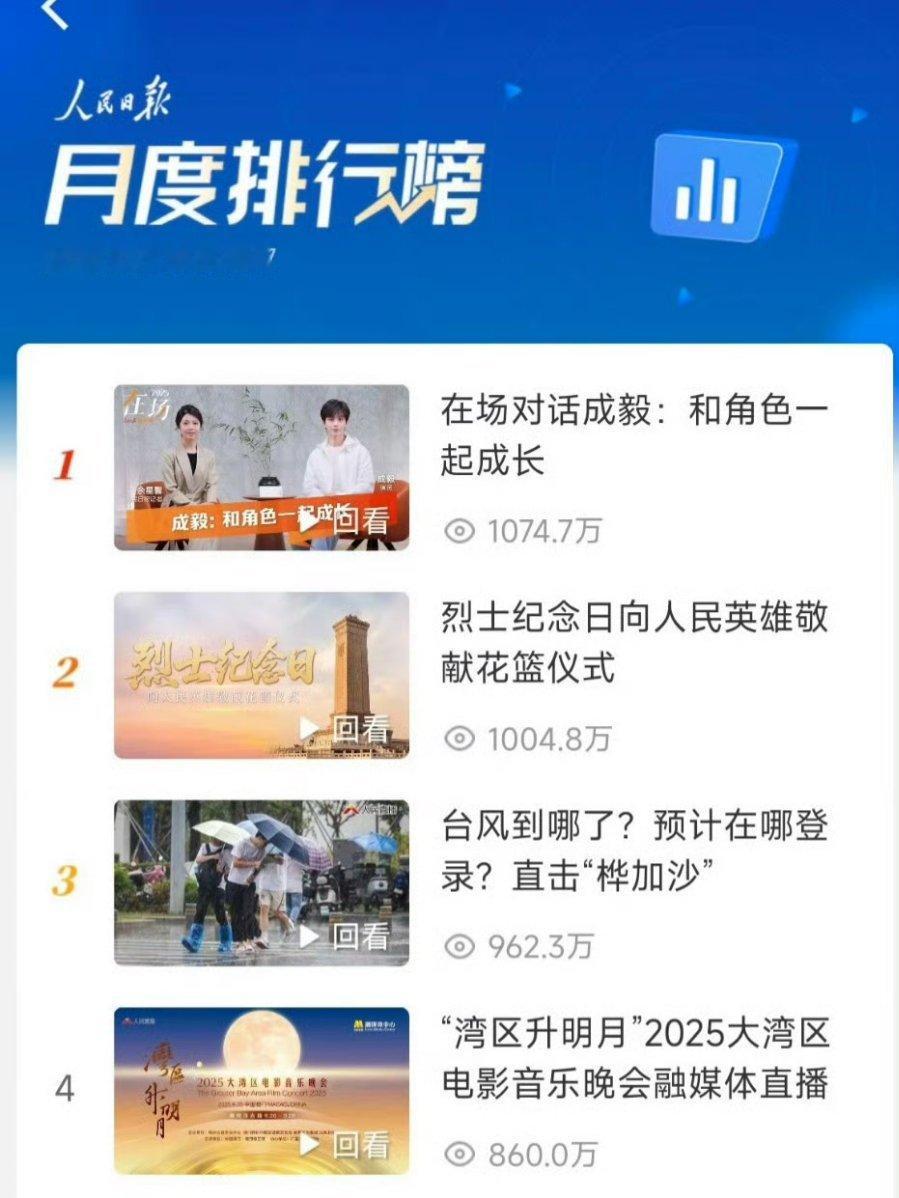
Task: Open the 湾区升明月 film concert replay
Action: pos(261,1090)
